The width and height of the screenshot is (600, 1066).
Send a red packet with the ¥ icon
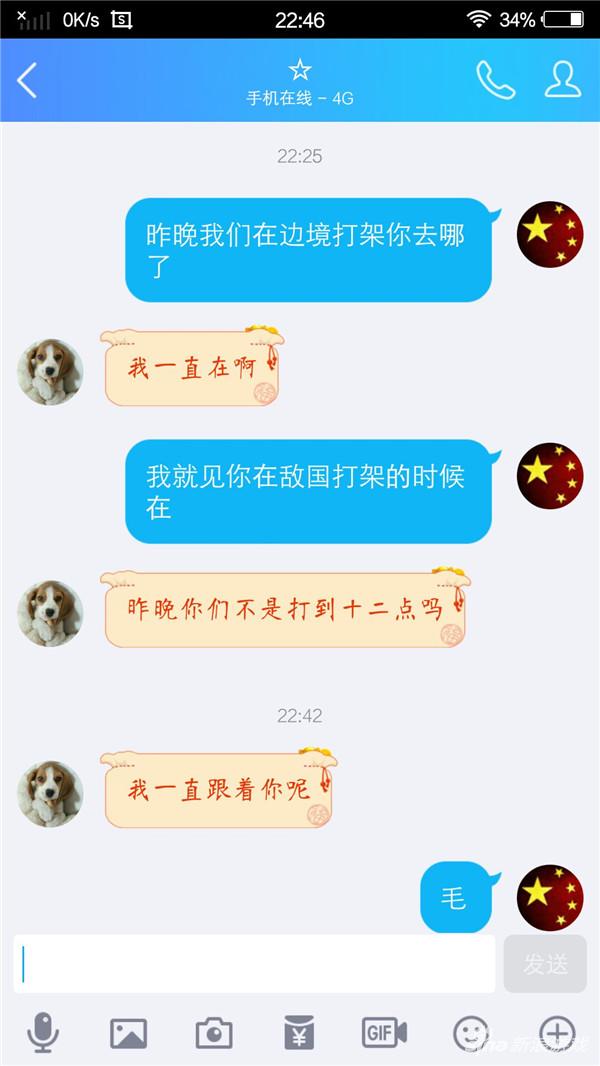click(299, 1033)
